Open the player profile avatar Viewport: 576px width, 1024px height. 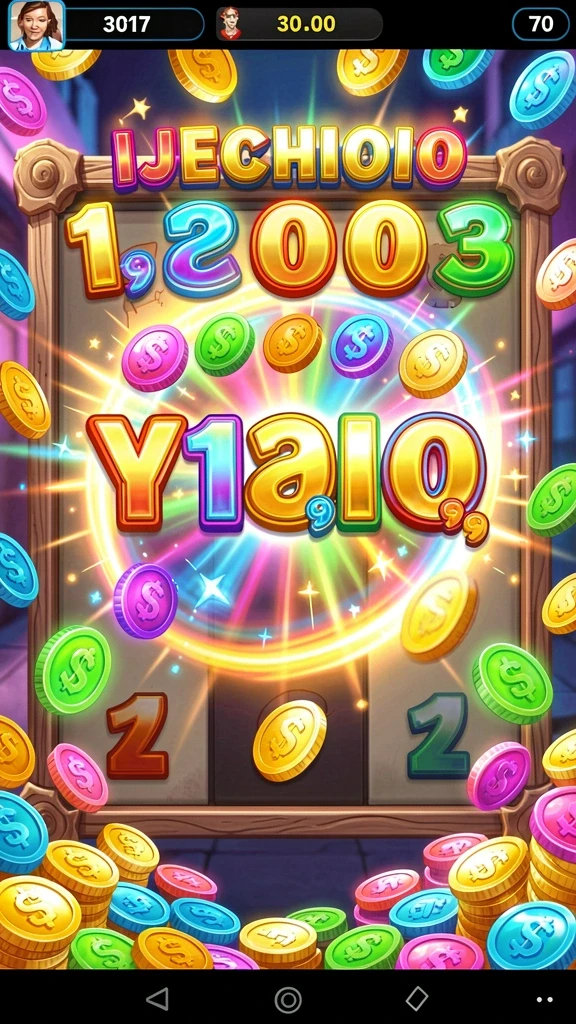click(37, 25)
